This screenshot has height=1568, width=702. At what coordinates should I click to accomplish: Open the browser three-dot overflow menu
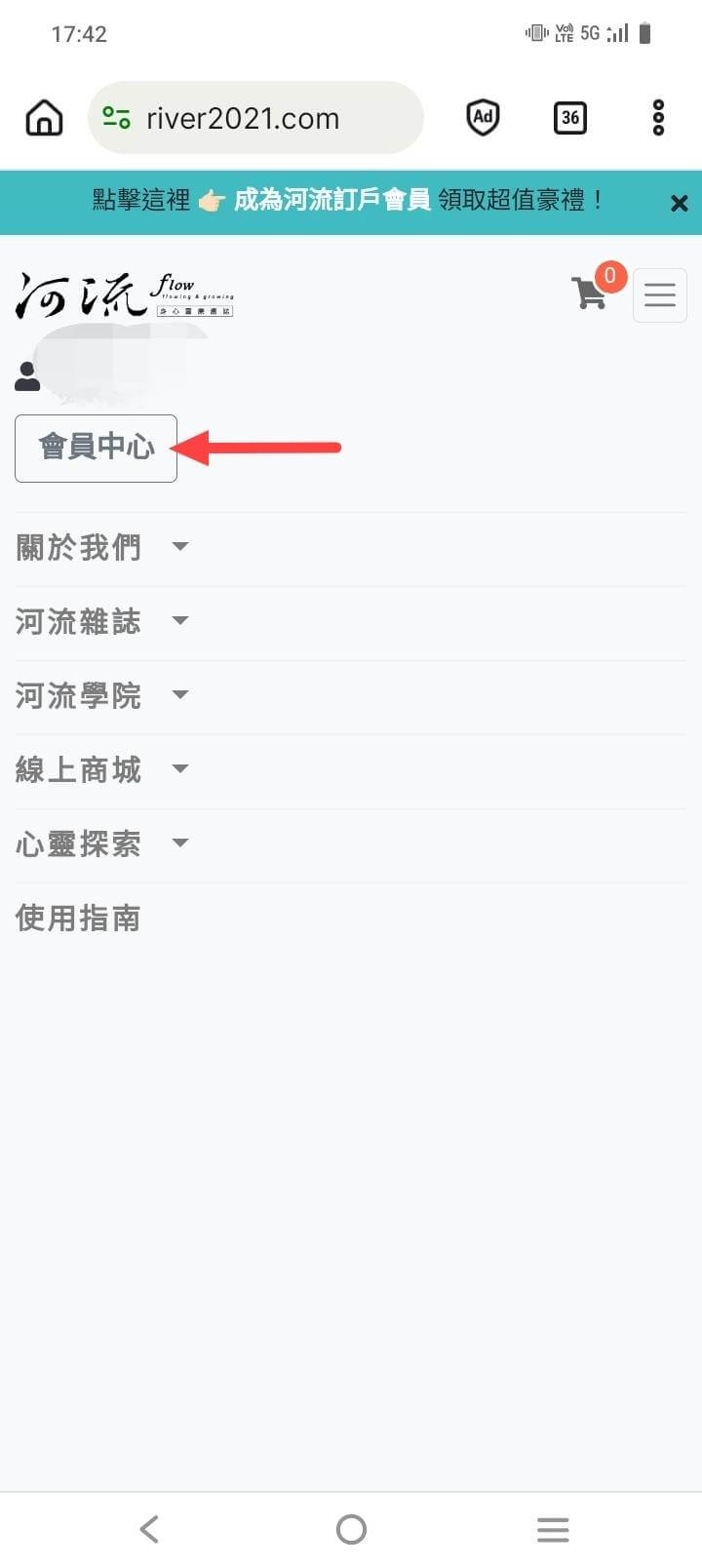[658, 118]
